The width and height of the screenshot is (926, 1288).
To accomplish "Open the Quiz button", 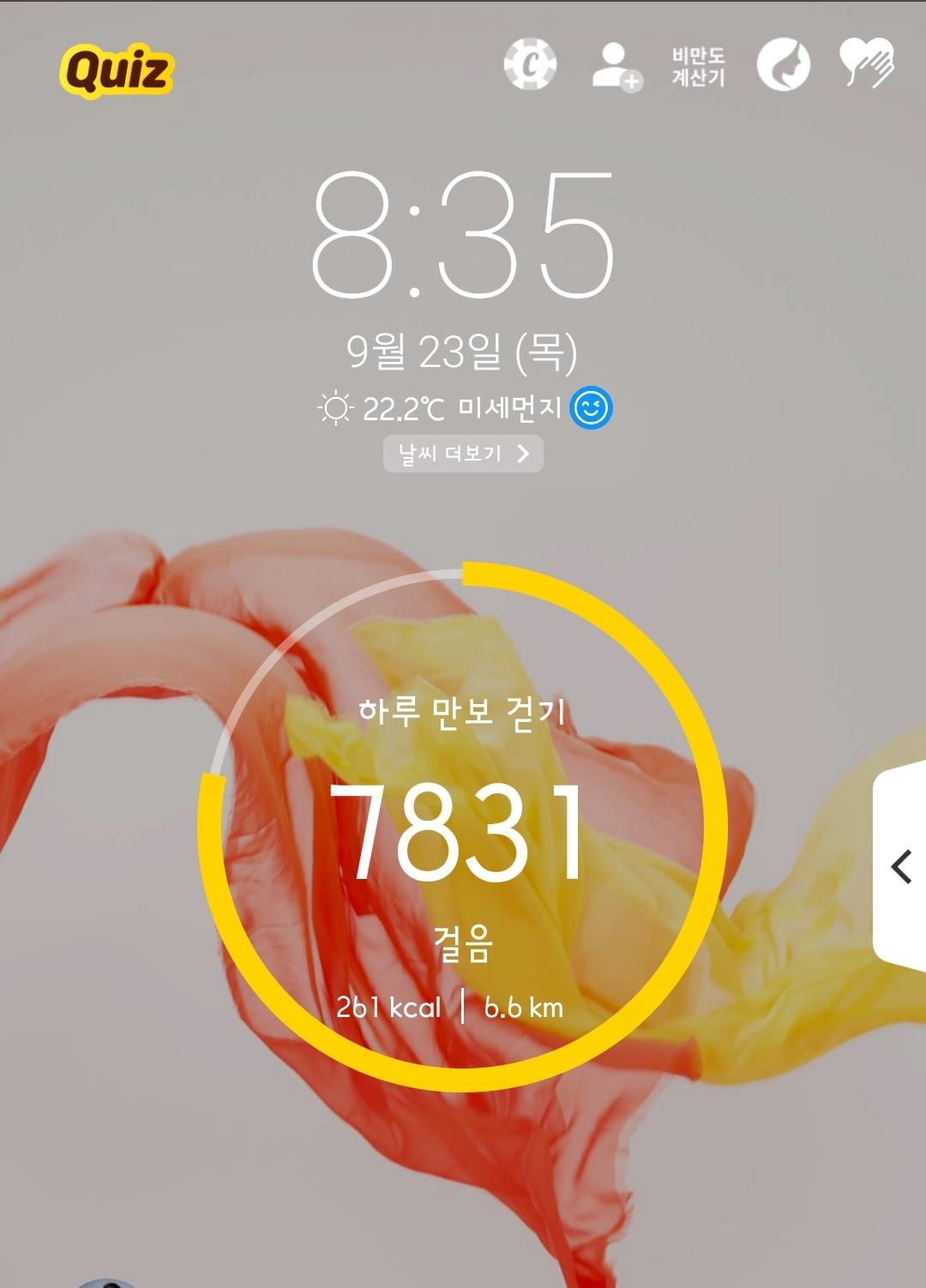I will click(x=117, y=70).
